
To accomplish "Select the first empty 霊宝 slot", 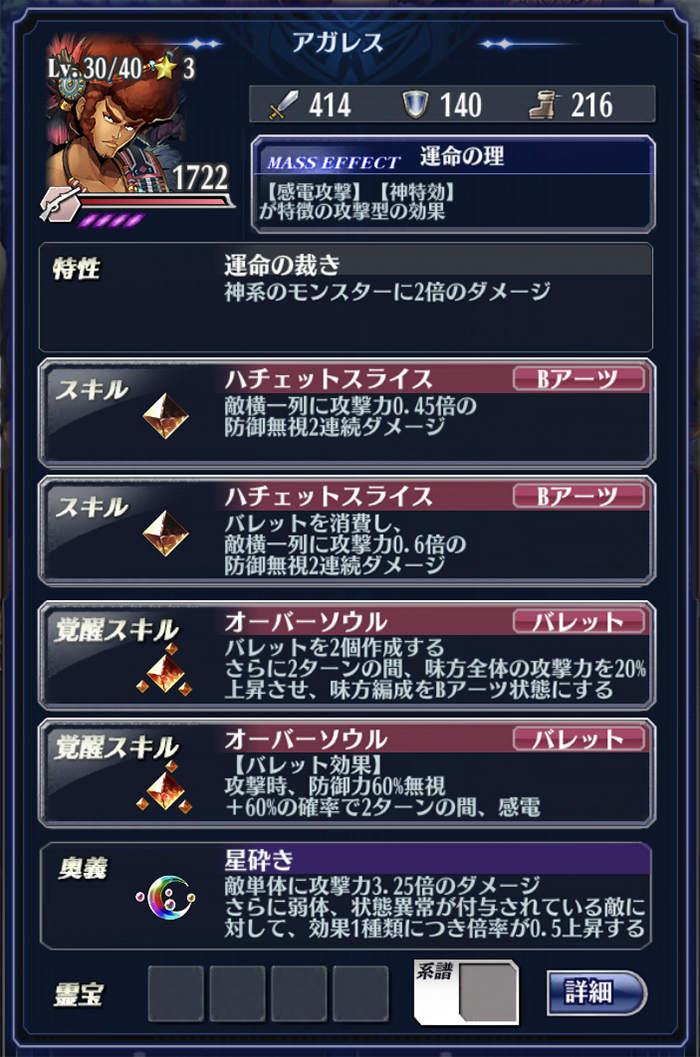I will [x=176, y=993].
